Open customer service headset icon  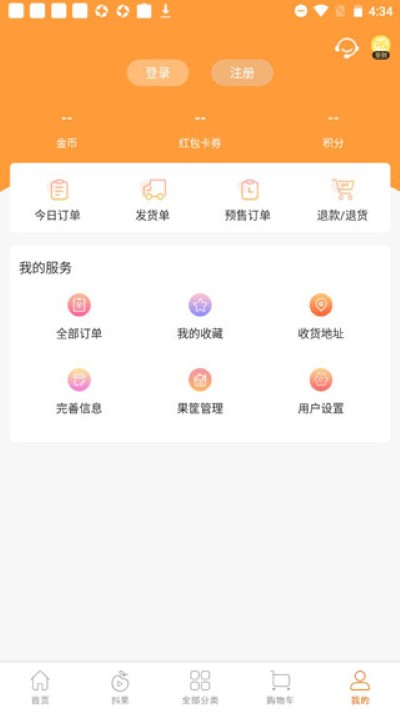pyautogui.click(x=346, y=48)
